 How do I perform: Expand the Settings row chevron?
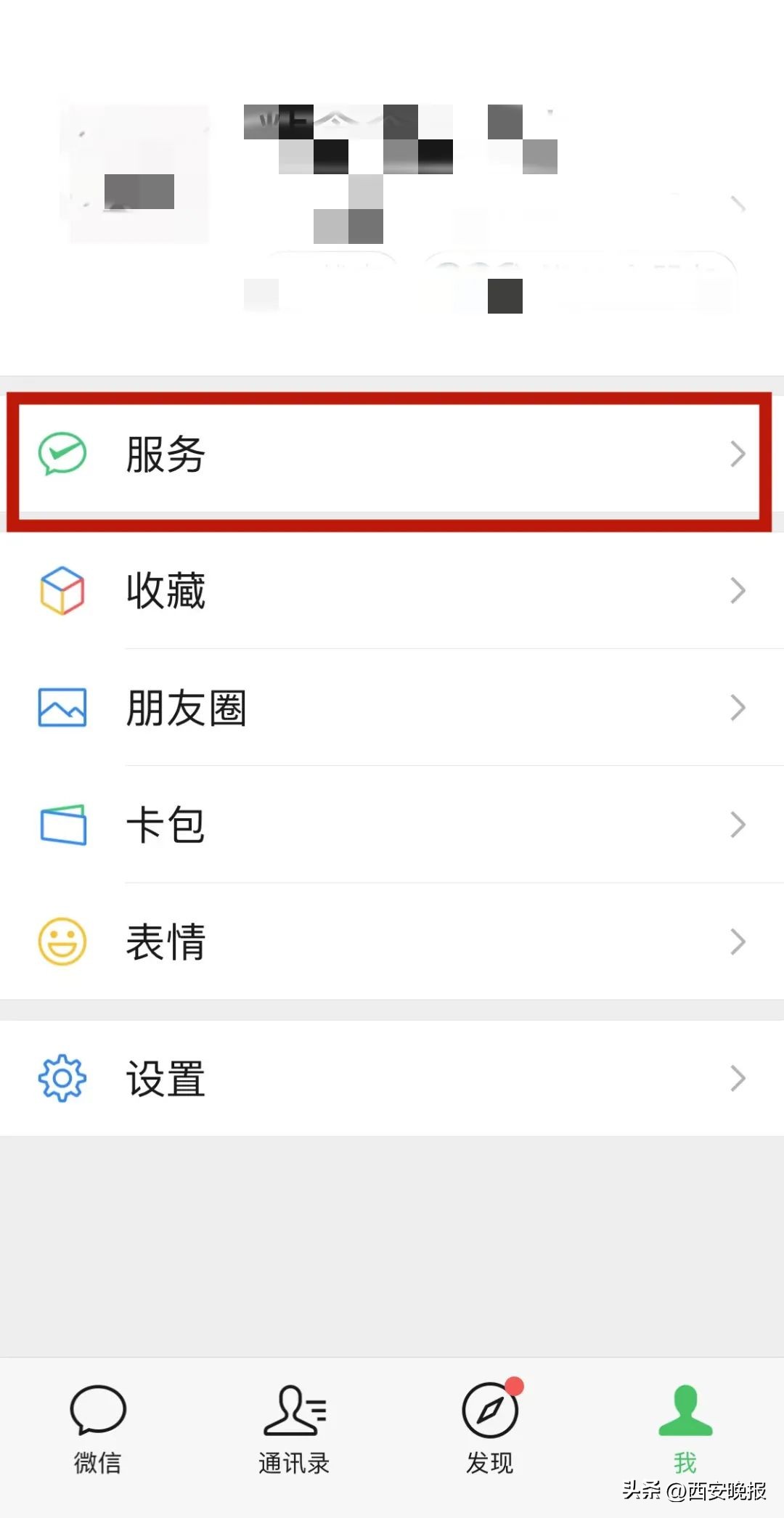coord(738,1079)
